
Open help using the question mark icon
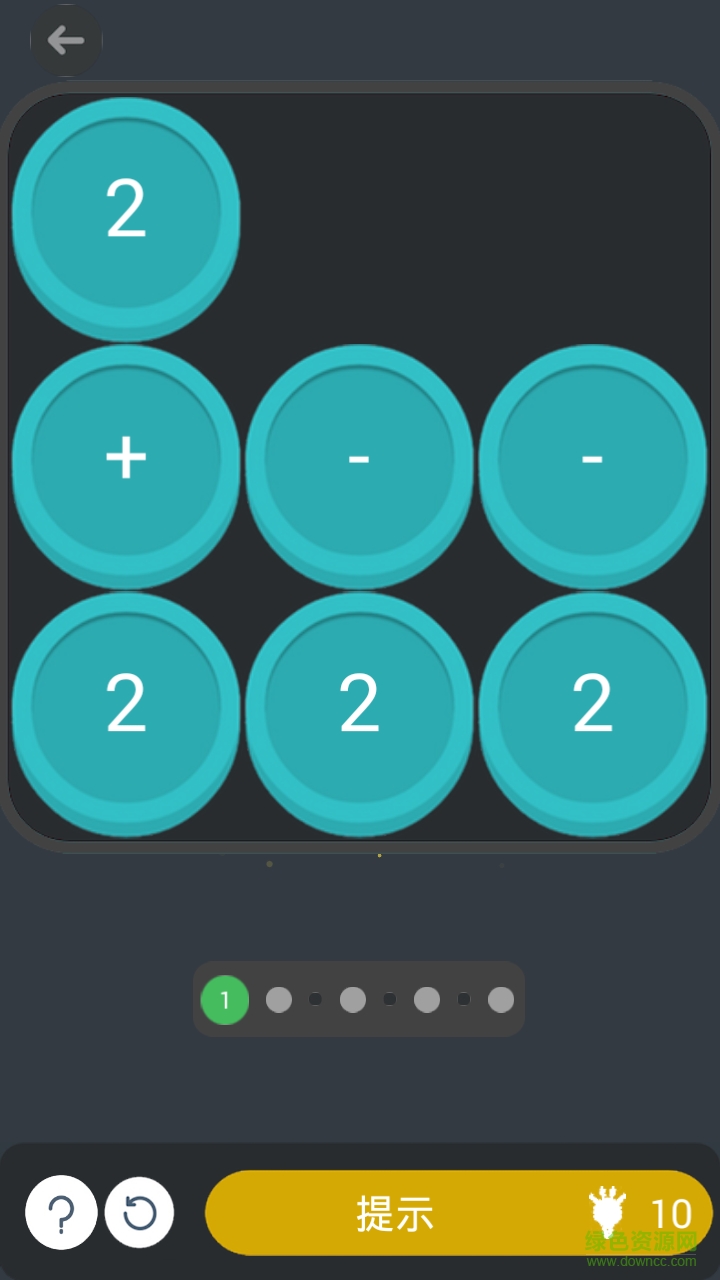tap(61, 1212)
